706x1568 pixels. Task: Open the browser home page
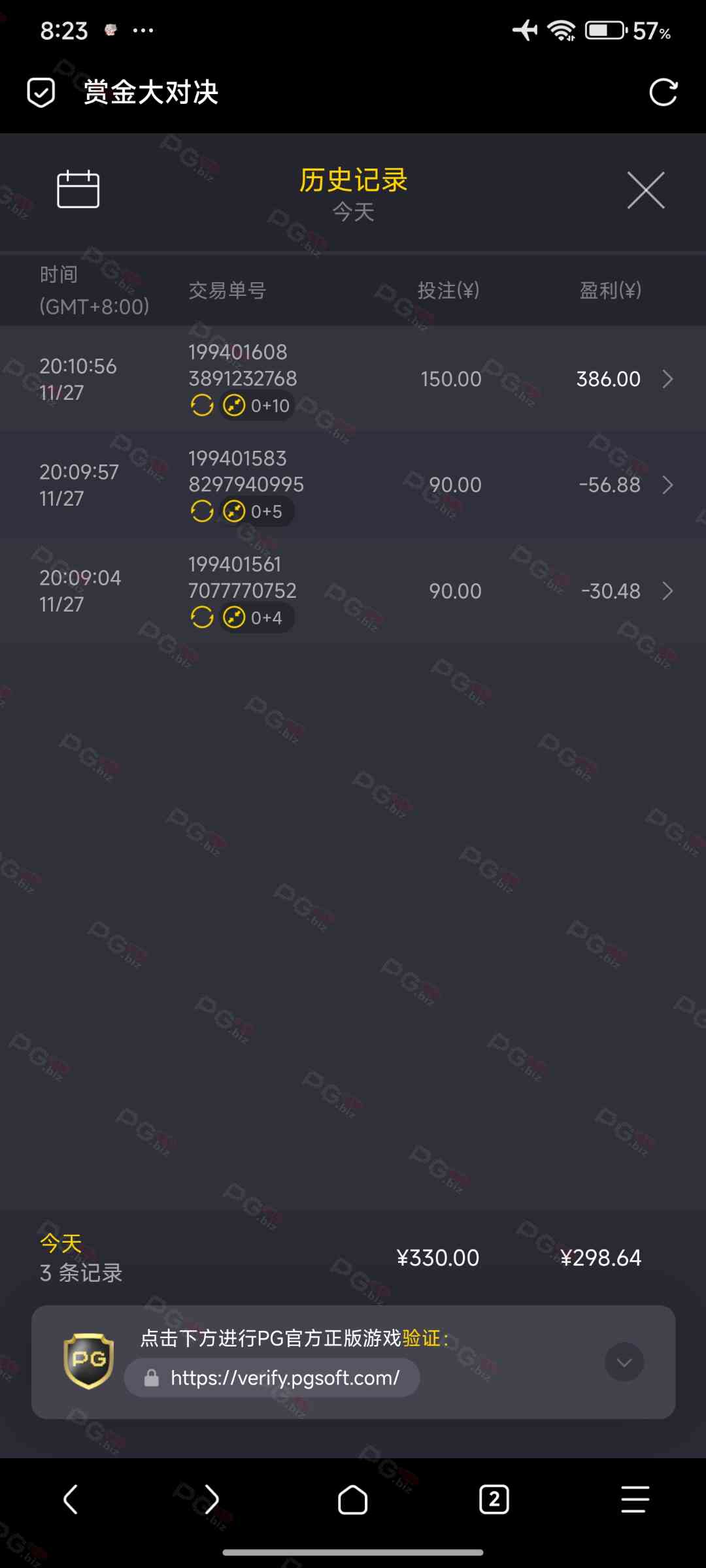pos(353,1499)
